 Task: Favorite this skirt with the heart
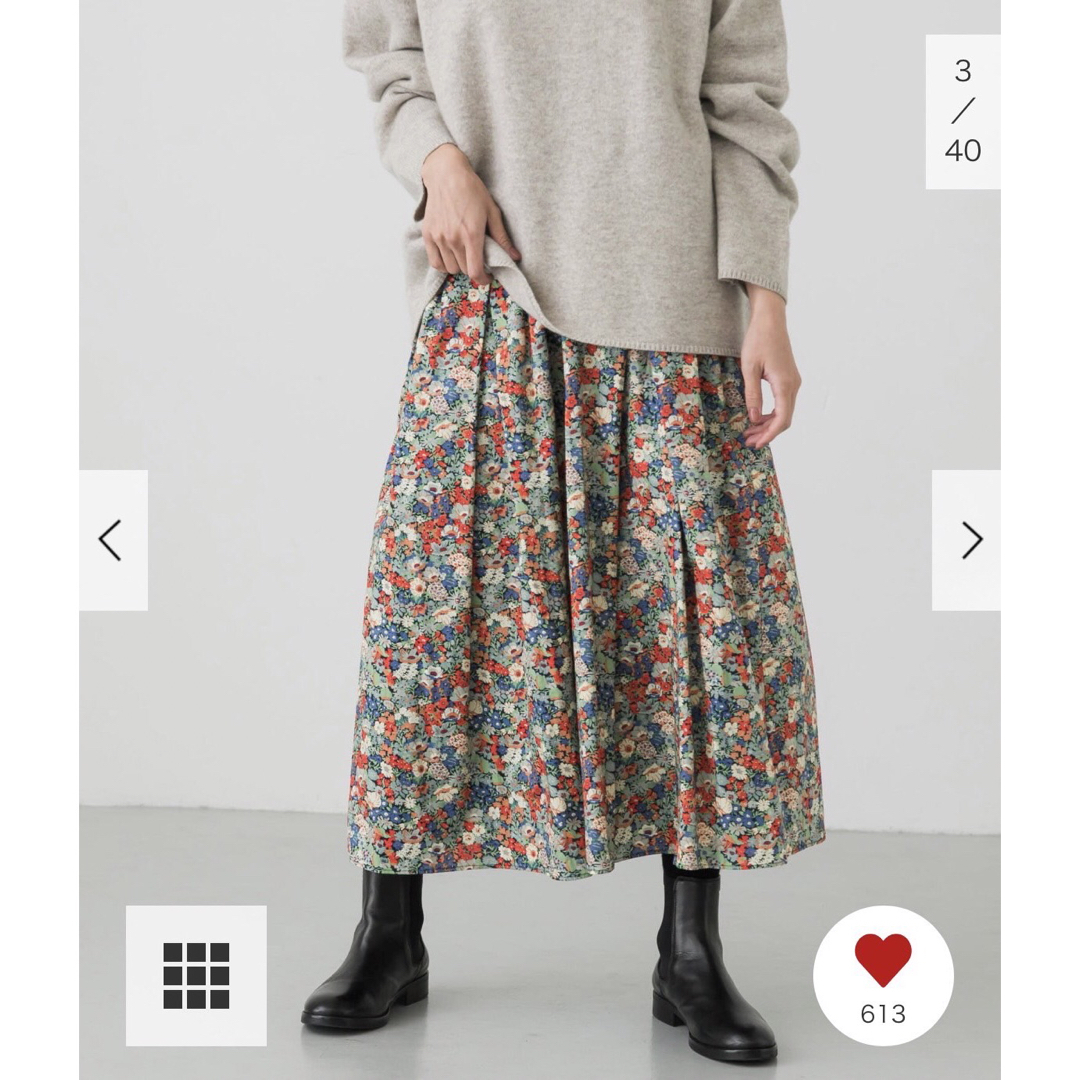click(883, 962)
